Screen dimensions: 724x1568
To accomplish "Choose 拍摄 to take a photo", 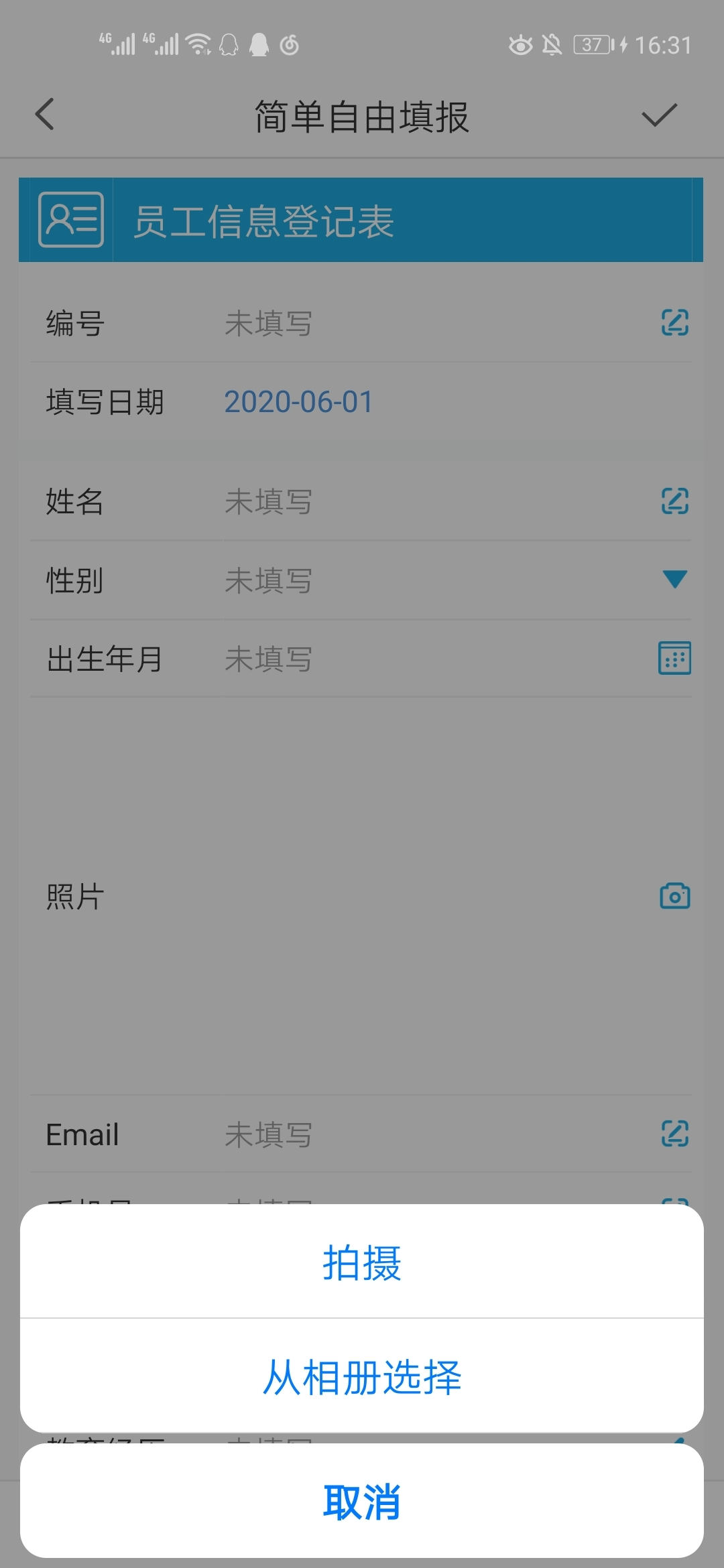I will pyautogui.click(x=362, y=1262).
